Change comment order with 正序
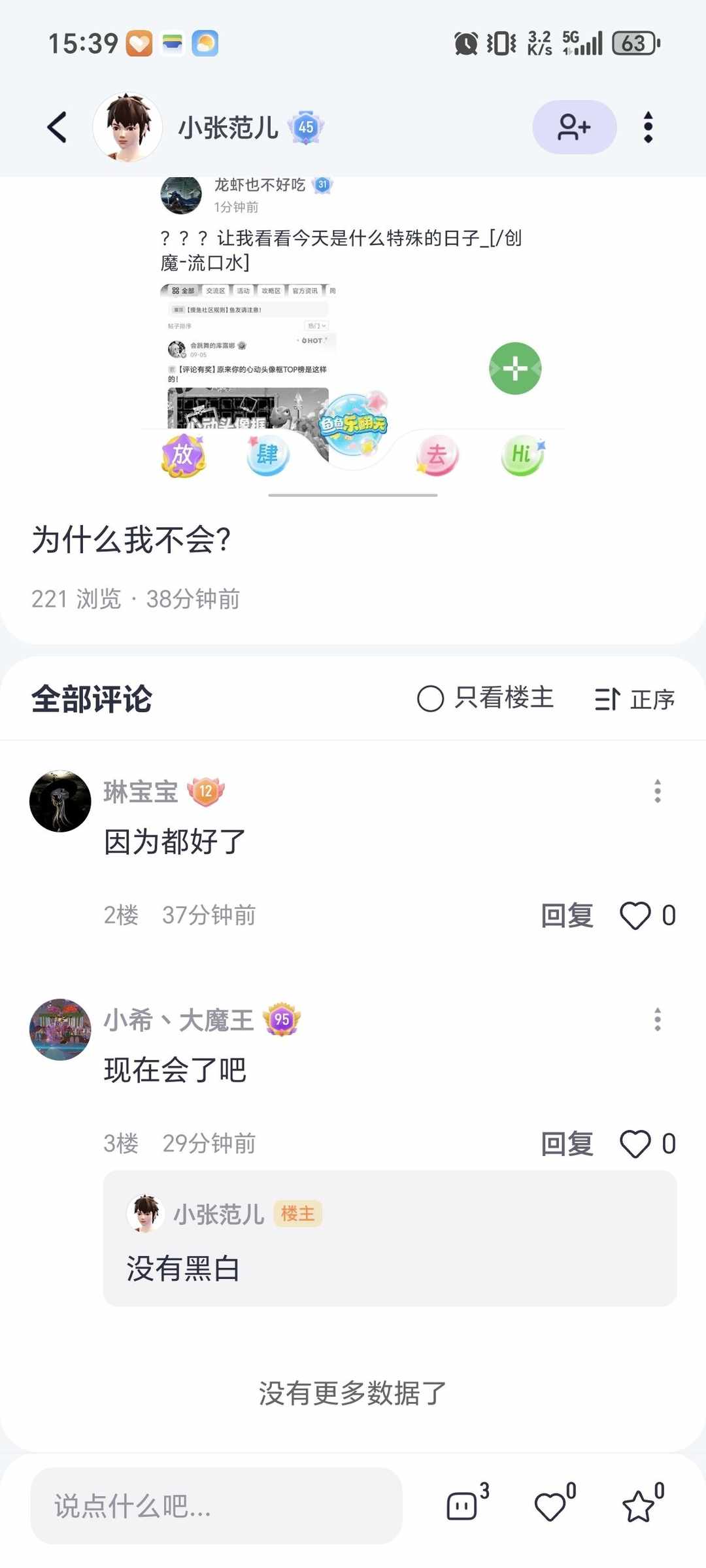Image resolution: width=706 pixels, height=1568 pixels. click(634, 699)
